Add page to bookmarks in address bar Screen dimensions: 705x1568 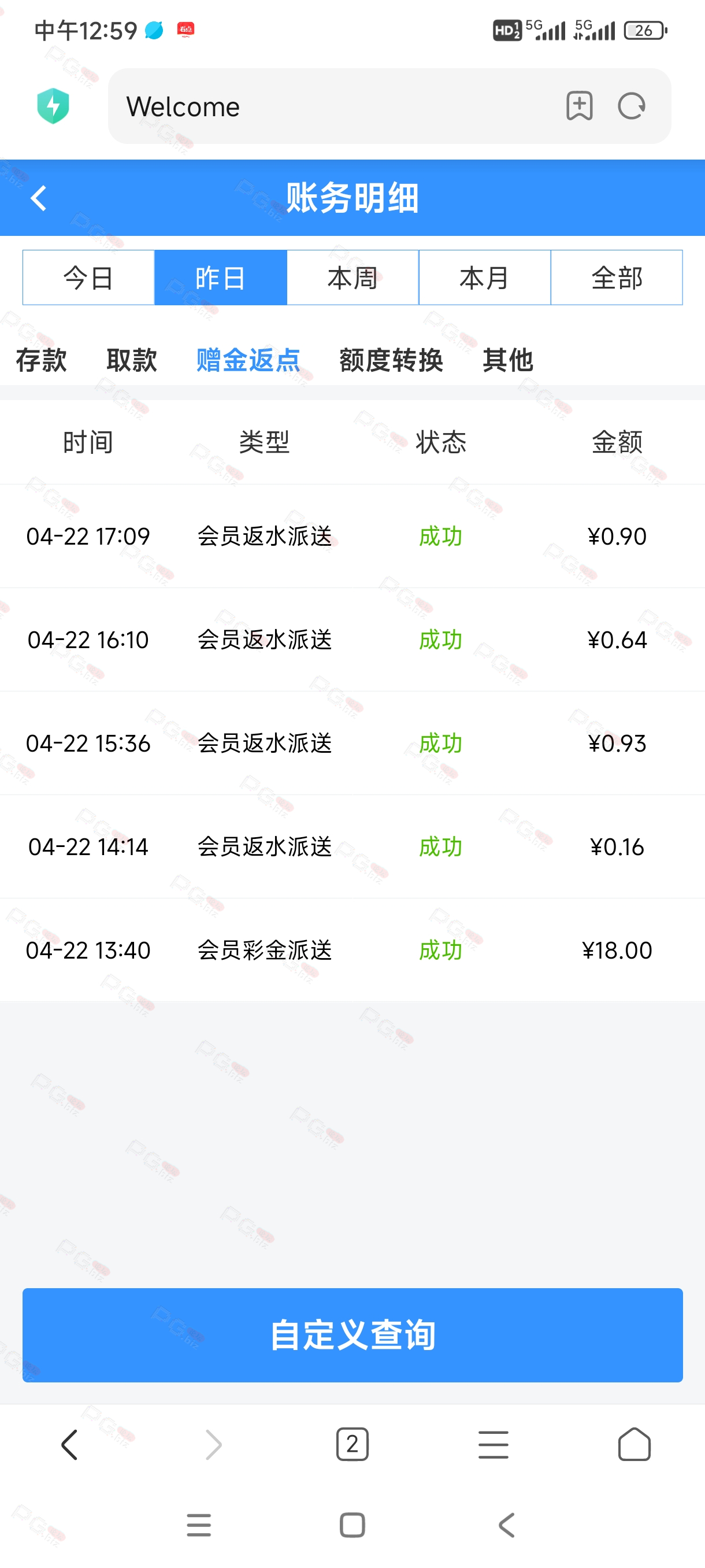point(579,106)
